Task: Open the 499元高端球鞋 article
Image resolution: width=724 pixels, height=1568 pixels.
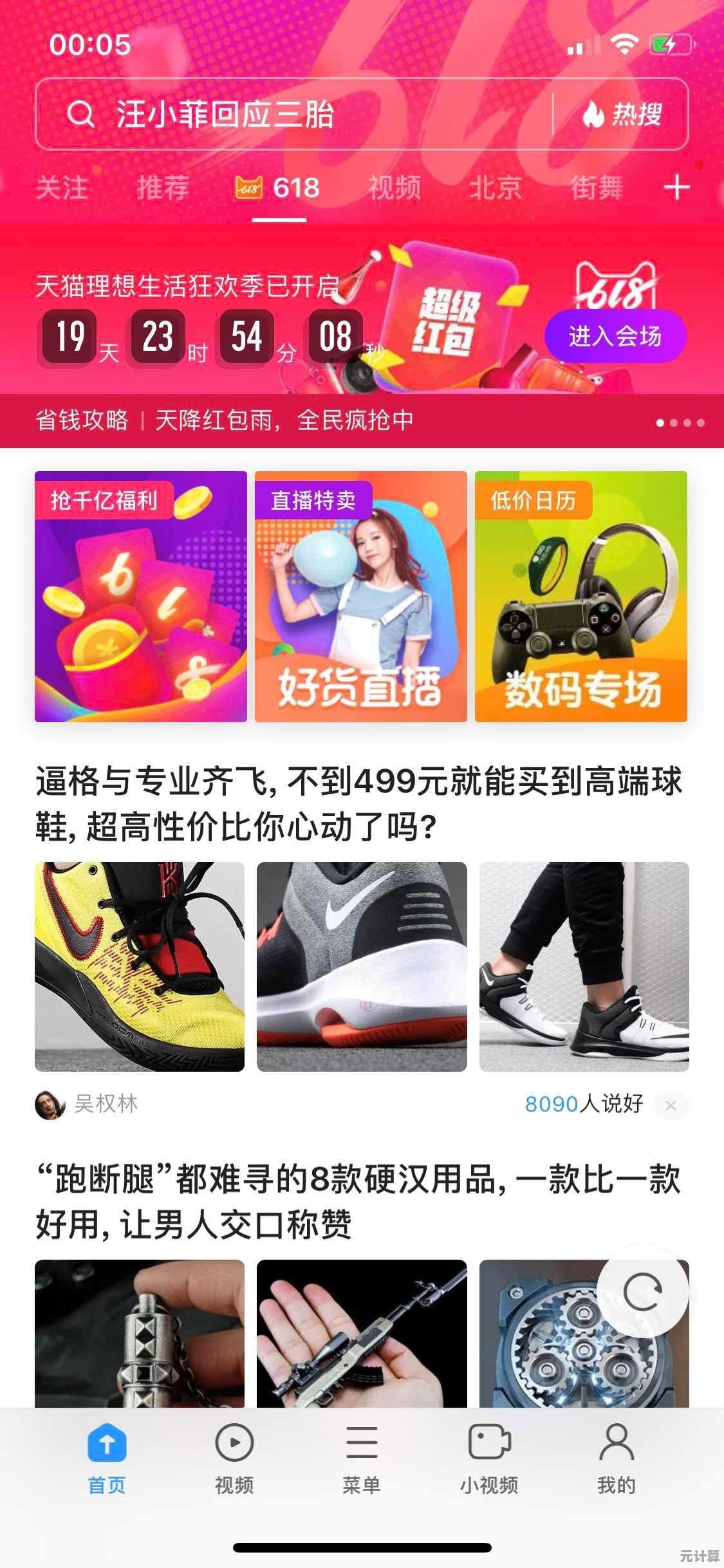Action: tap(358, 803)
